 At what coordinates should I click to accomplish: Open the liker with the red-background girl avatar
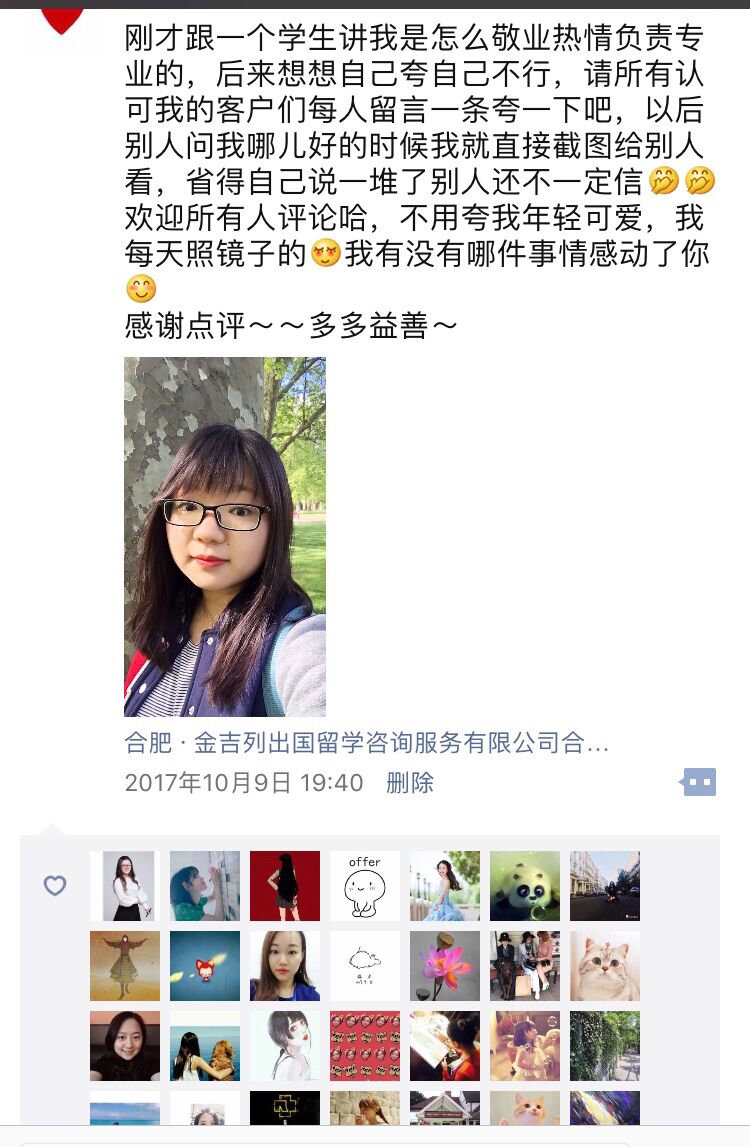tap(285, 886)
